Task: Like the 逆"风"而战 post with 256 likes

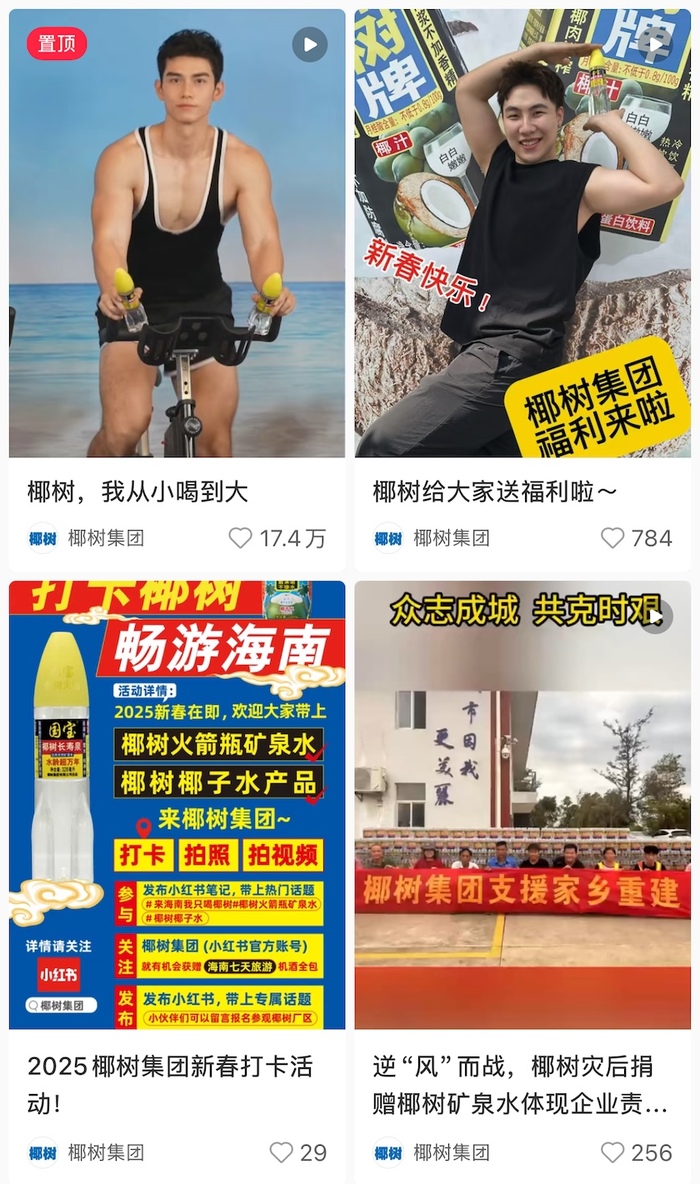Action: pos(613,1152)
